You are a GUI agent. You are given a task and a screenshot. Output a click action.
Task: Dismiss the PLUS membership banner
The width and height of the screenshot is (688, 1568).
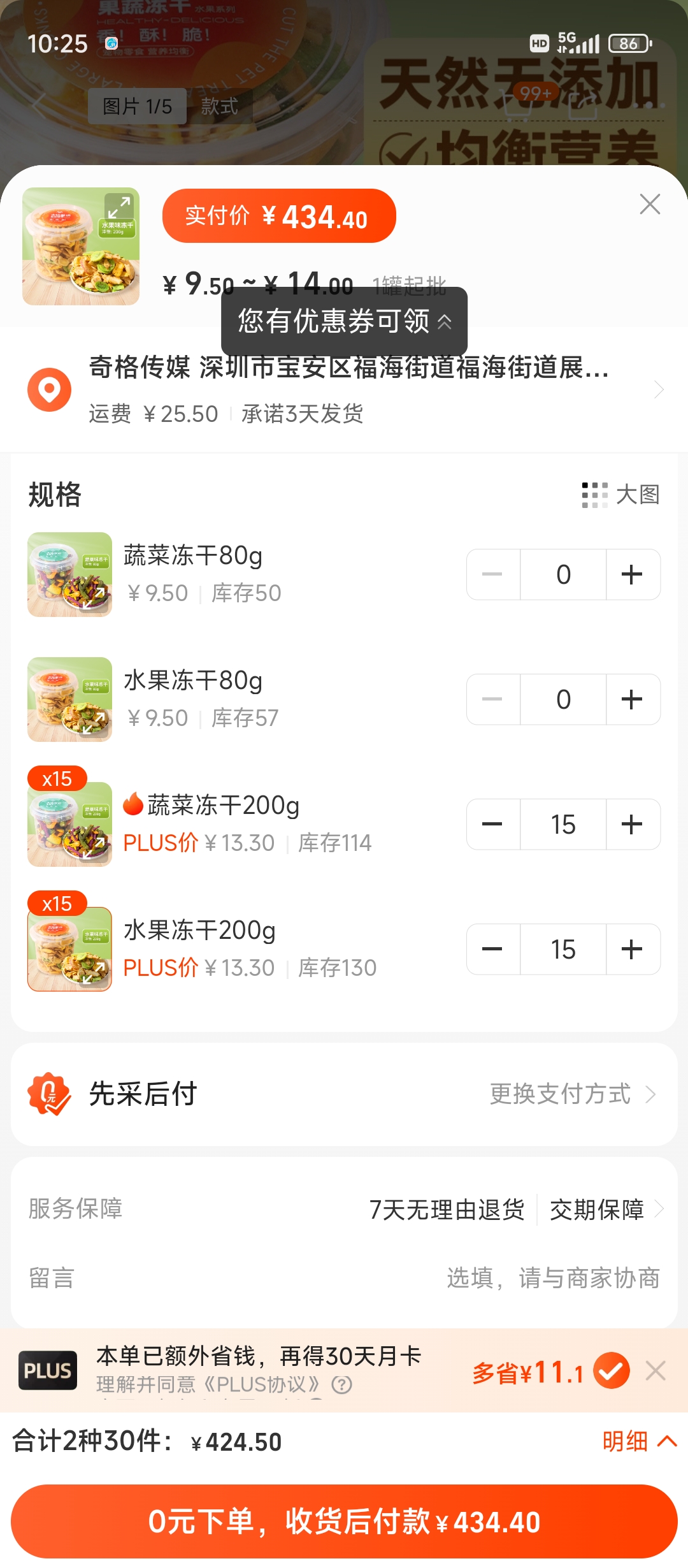pos(656,1371)
